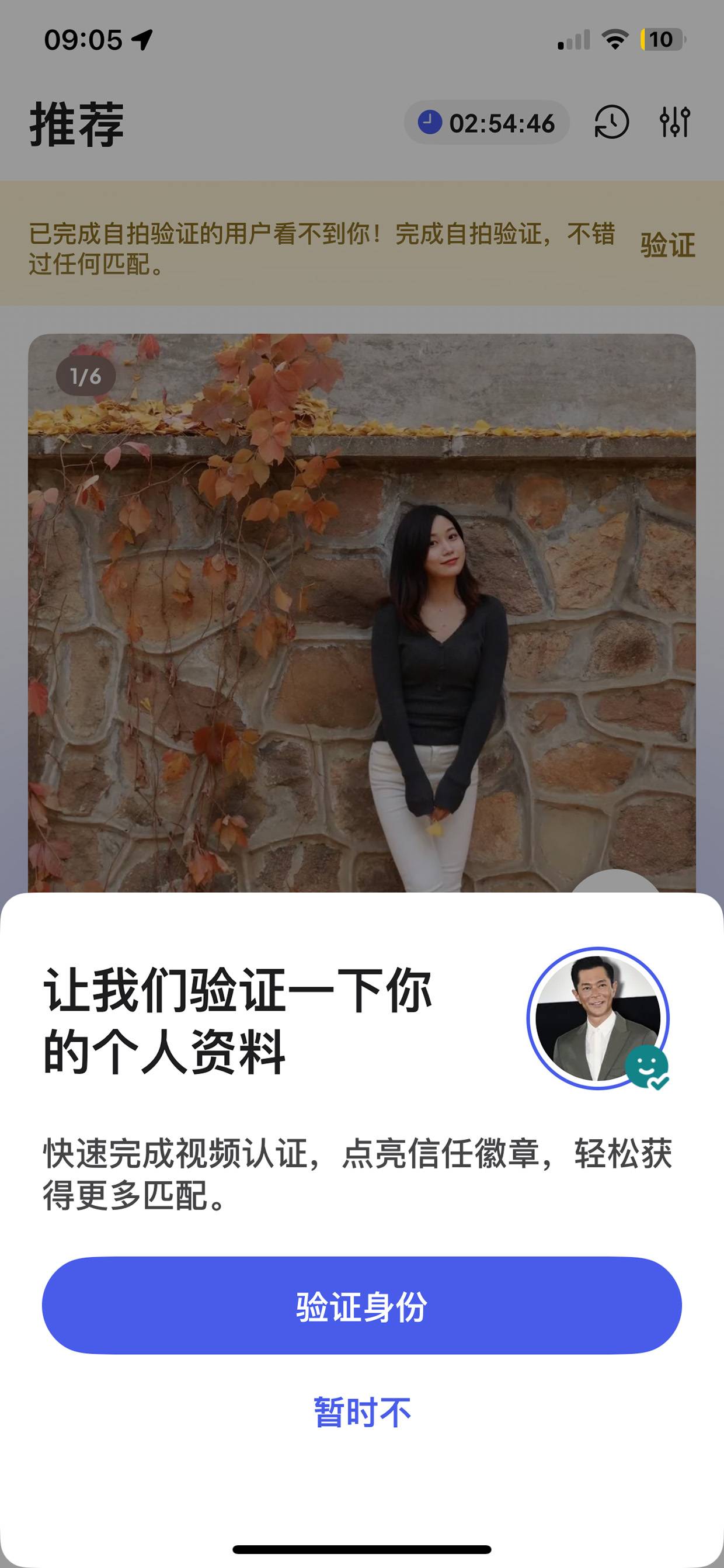Tap the 验证身份 button

(361, 1306)
